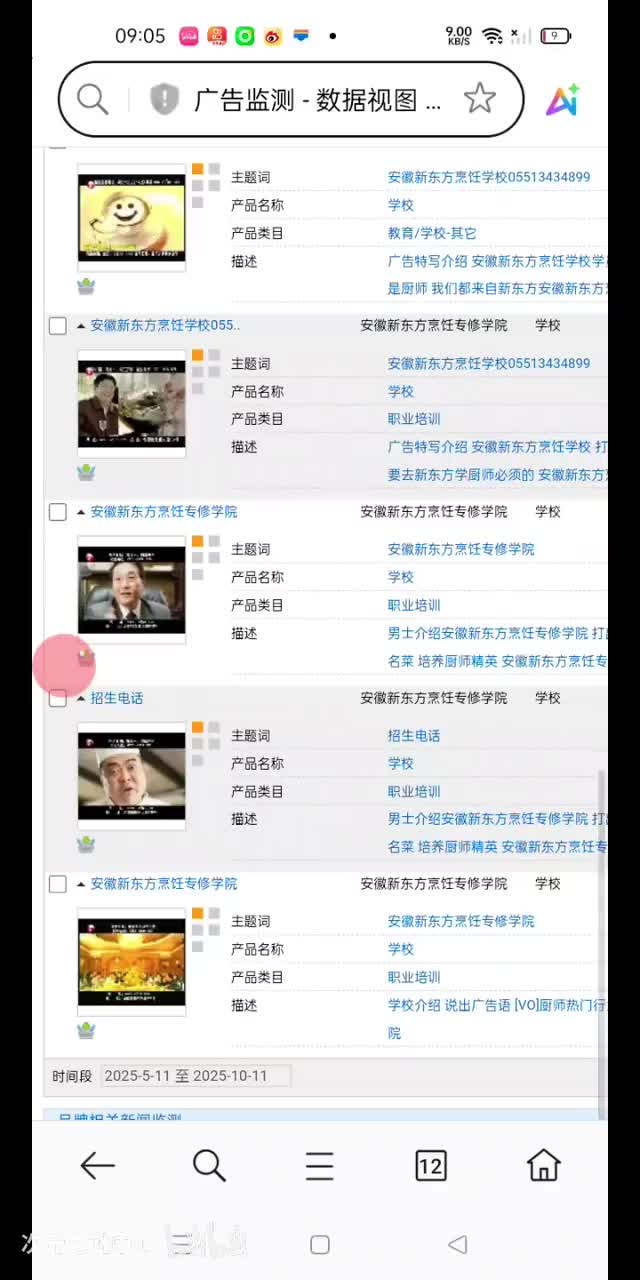Go back with the browser back arrow
This screenshot has height=1280, width=640.
pos(97,1165)
